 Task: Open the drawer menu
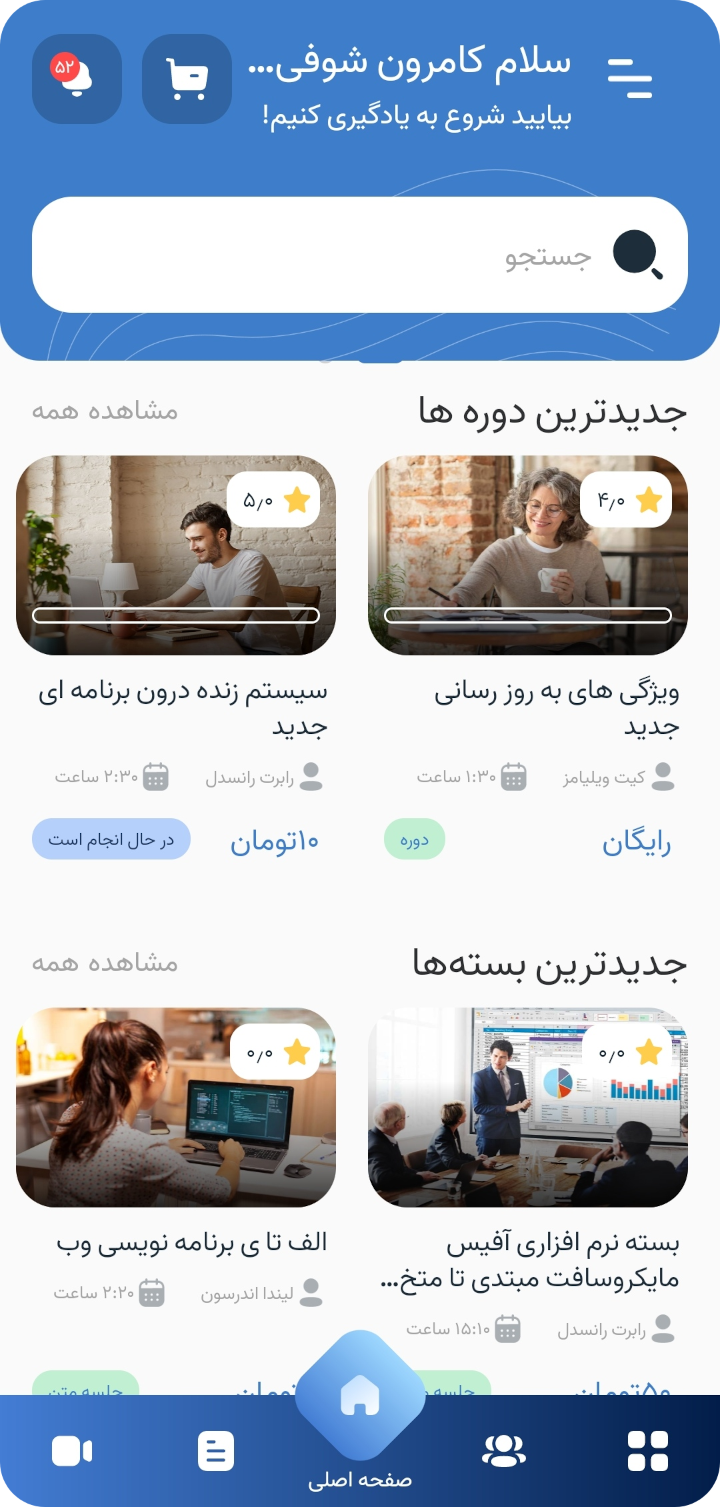[x=630, y=78]
